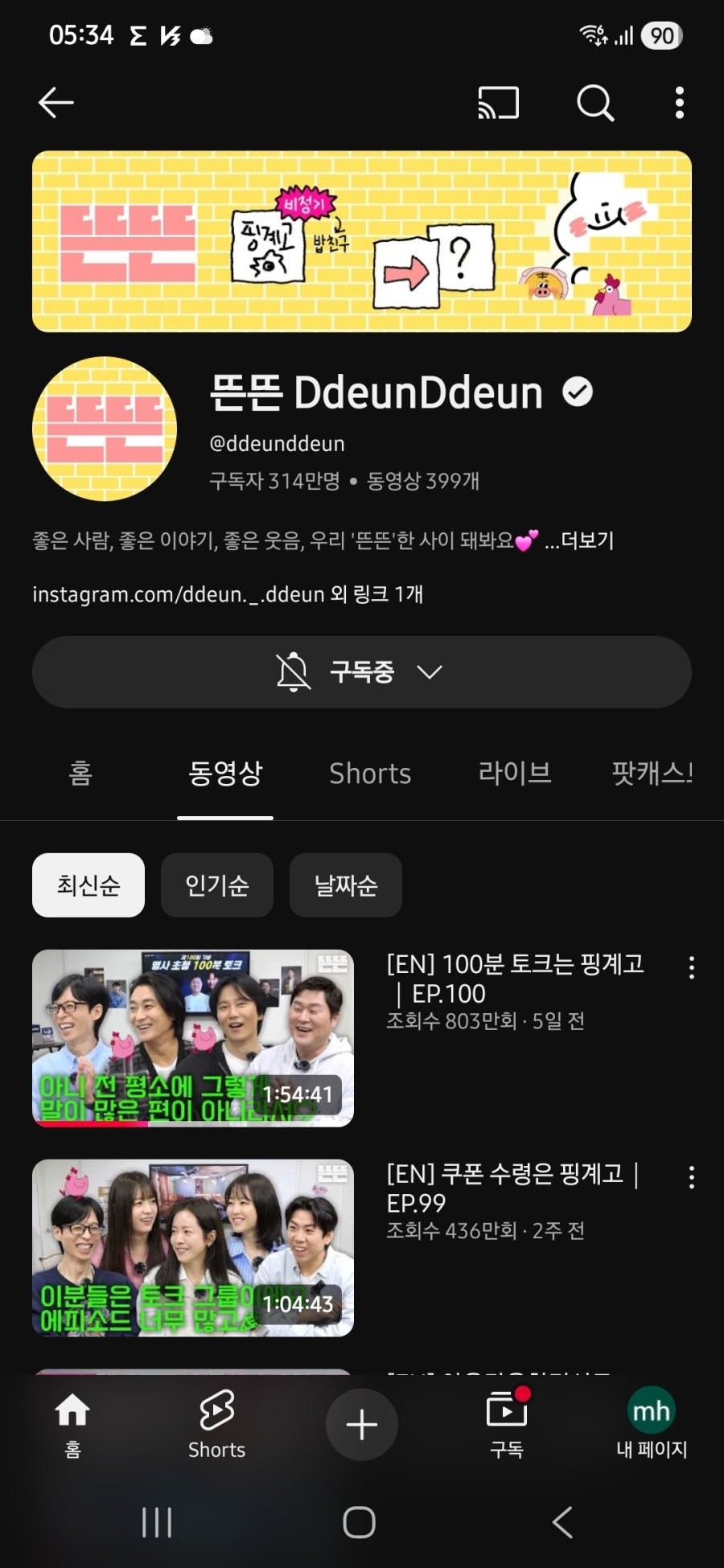
Task: Open more options for EP.100 video
Action: click(691, 967)
